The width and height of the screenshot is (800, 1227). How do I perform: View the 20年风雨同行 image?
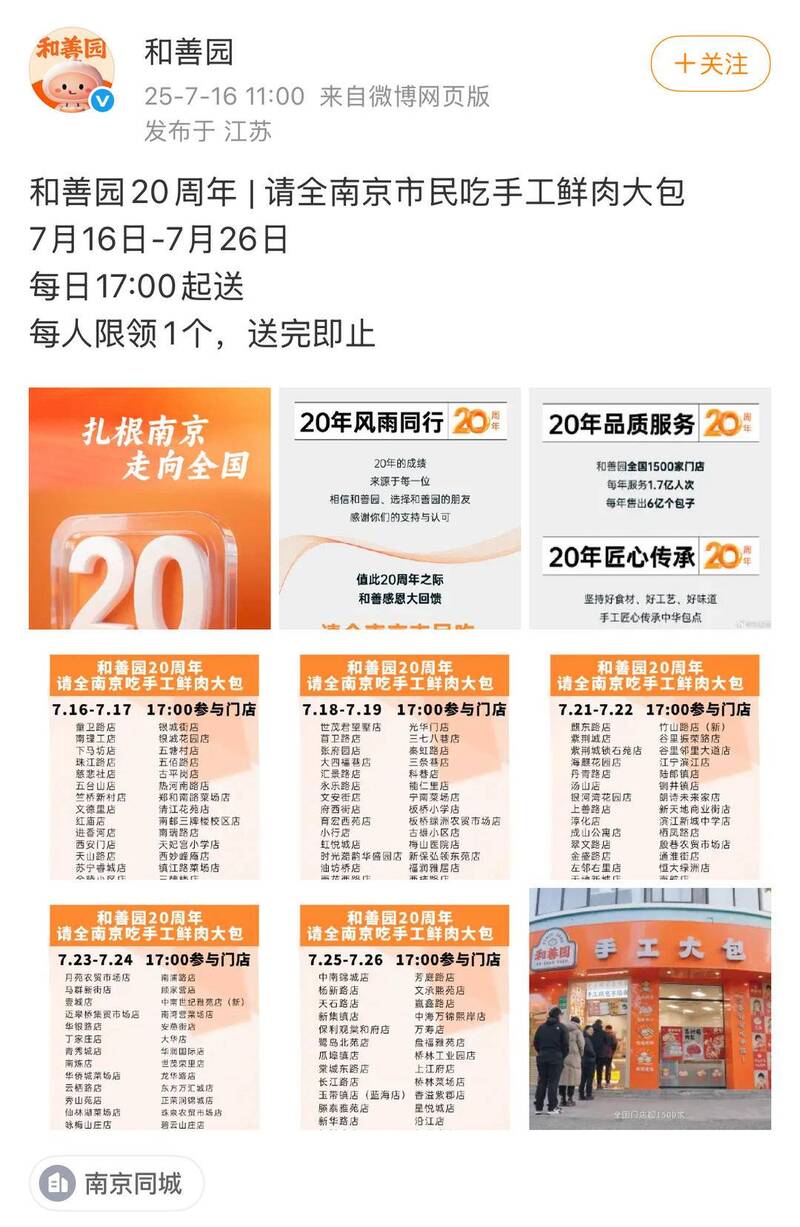400,508
